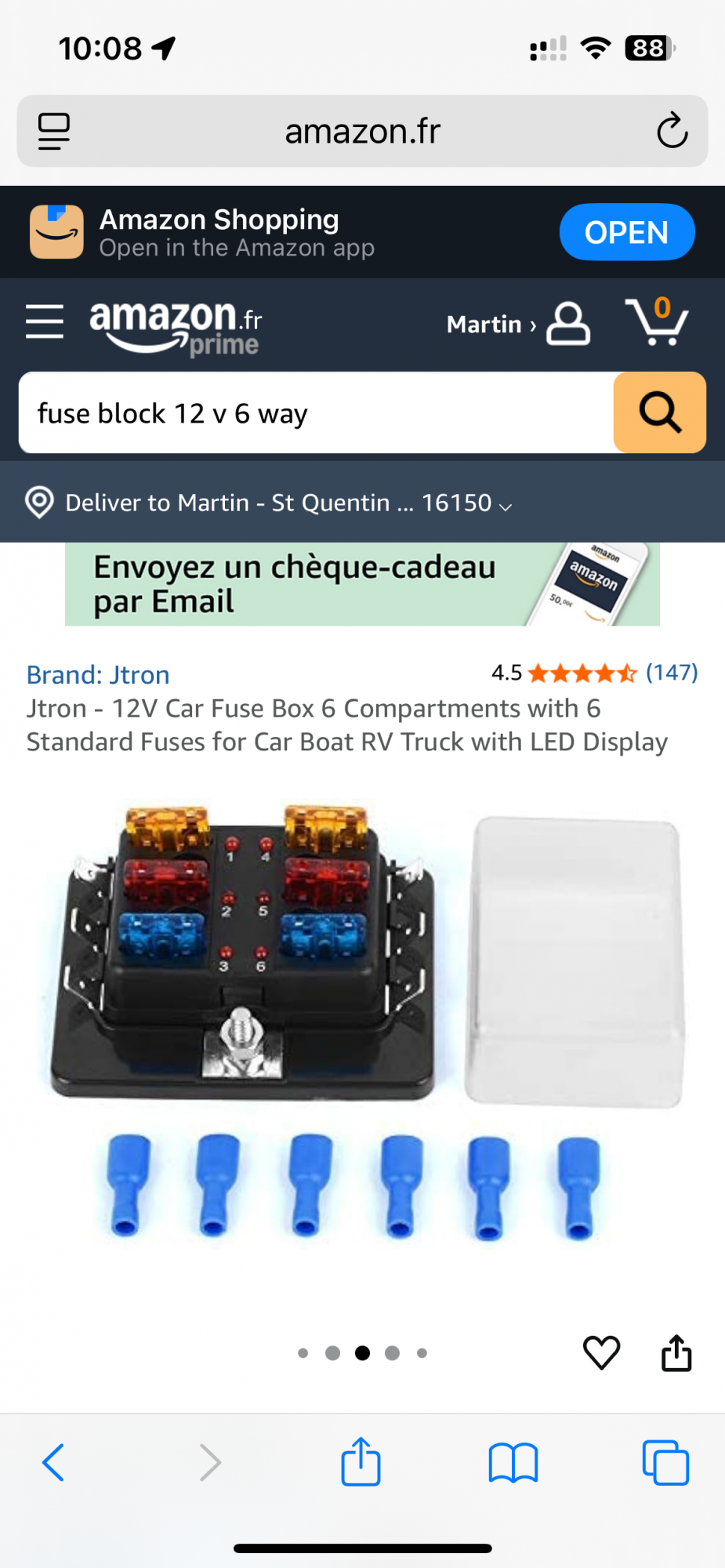The image size is (725, 1568).
Task: Add product to wish list with heart
Action: coord(601,1352)
